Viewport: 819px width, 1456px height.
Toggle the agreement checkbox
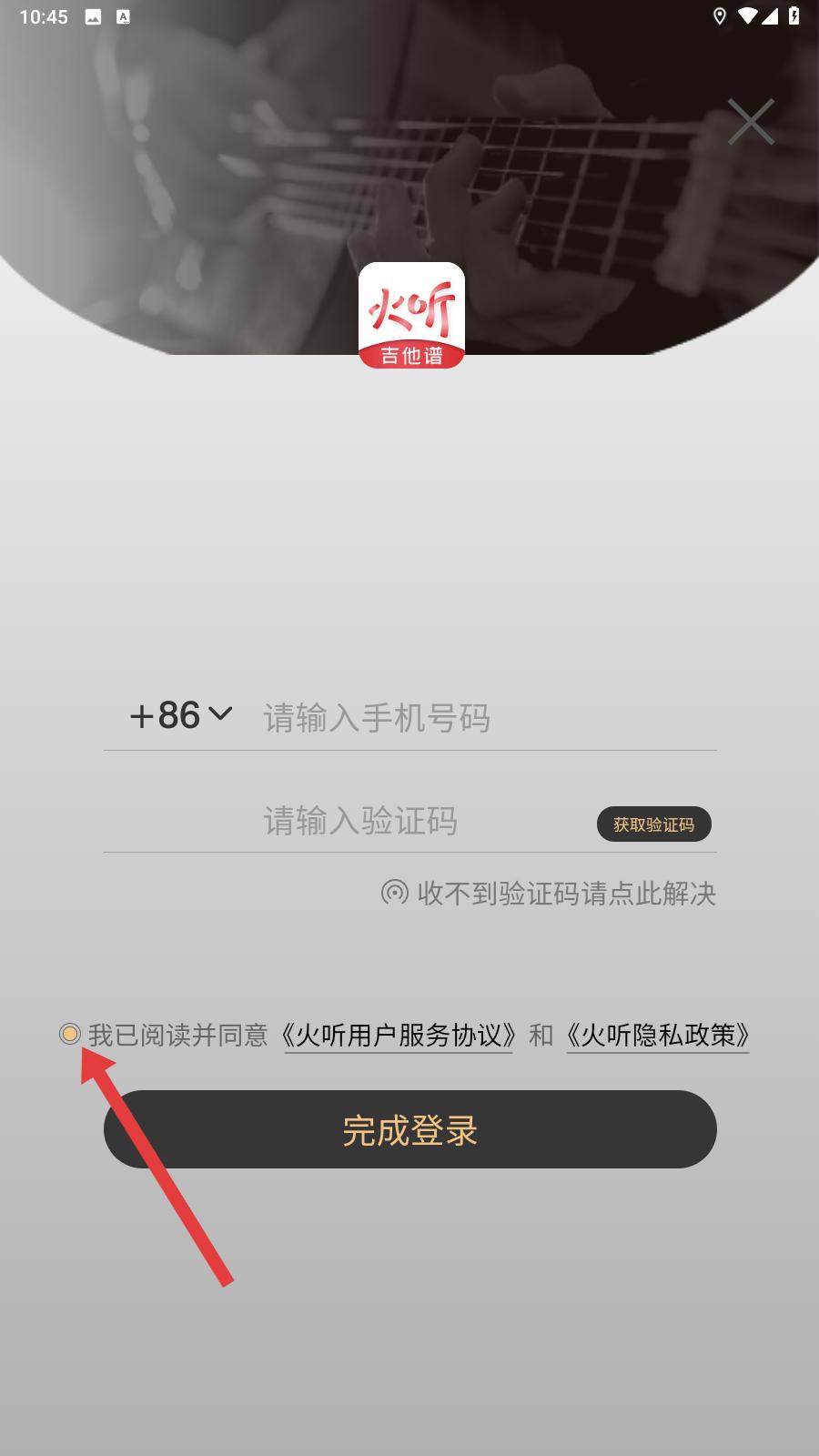point(70,1034)
